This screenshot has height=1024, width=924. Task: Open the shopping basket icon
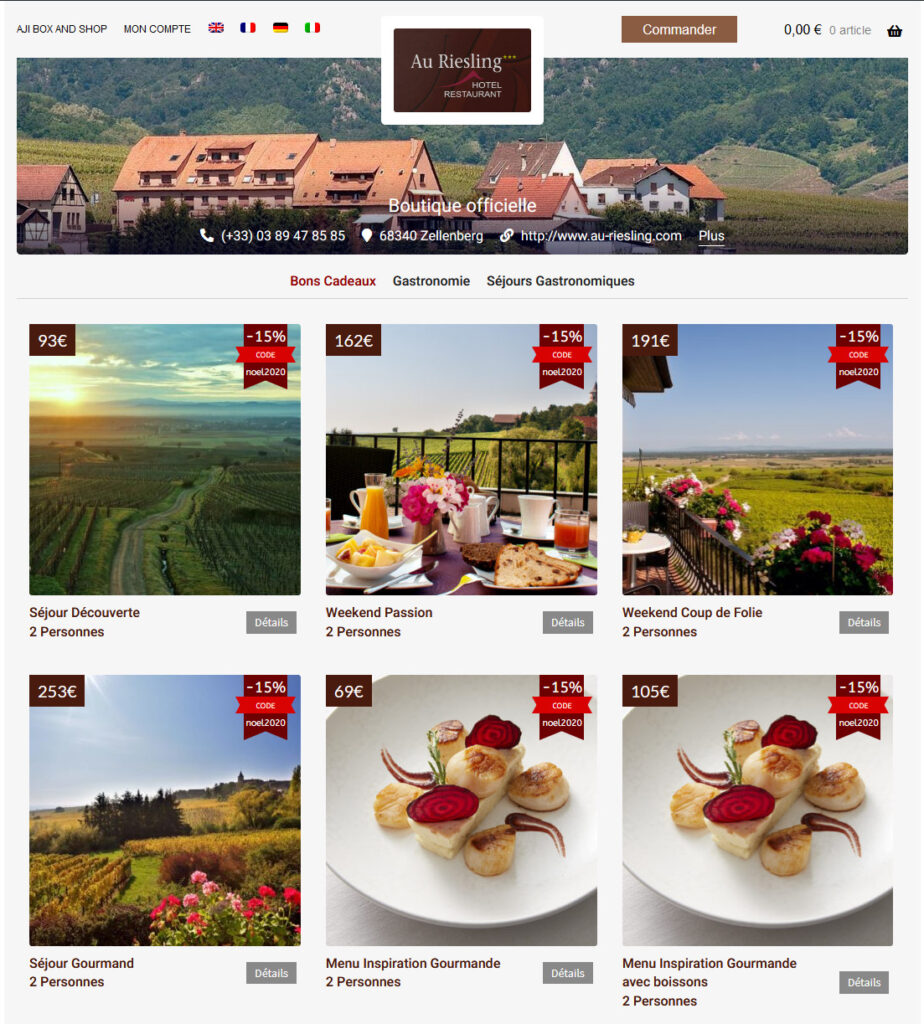pos(894,31)
